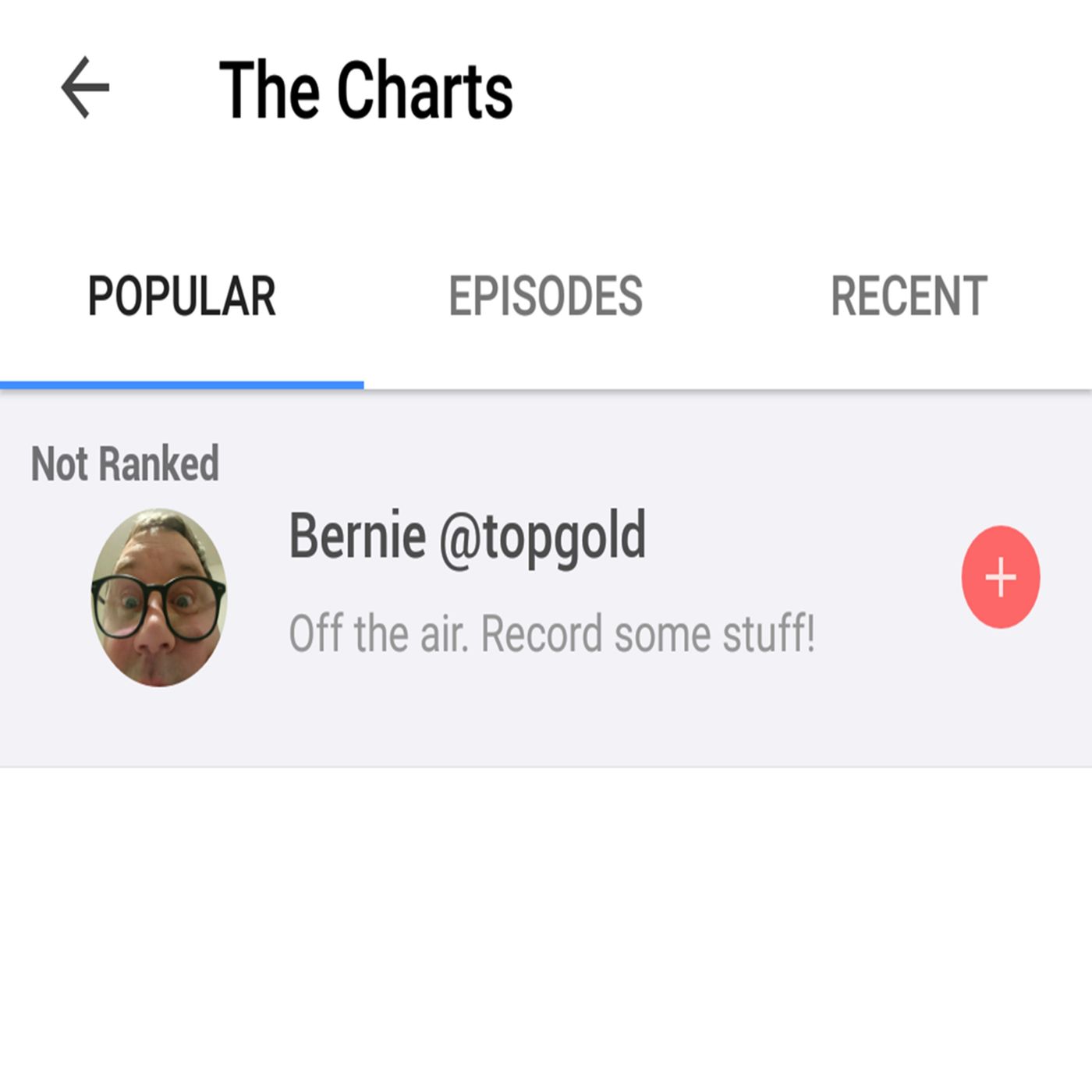Go back from The Charts
The height and width of the screenshot is (1092, 1092).
(x=85, y=88)
